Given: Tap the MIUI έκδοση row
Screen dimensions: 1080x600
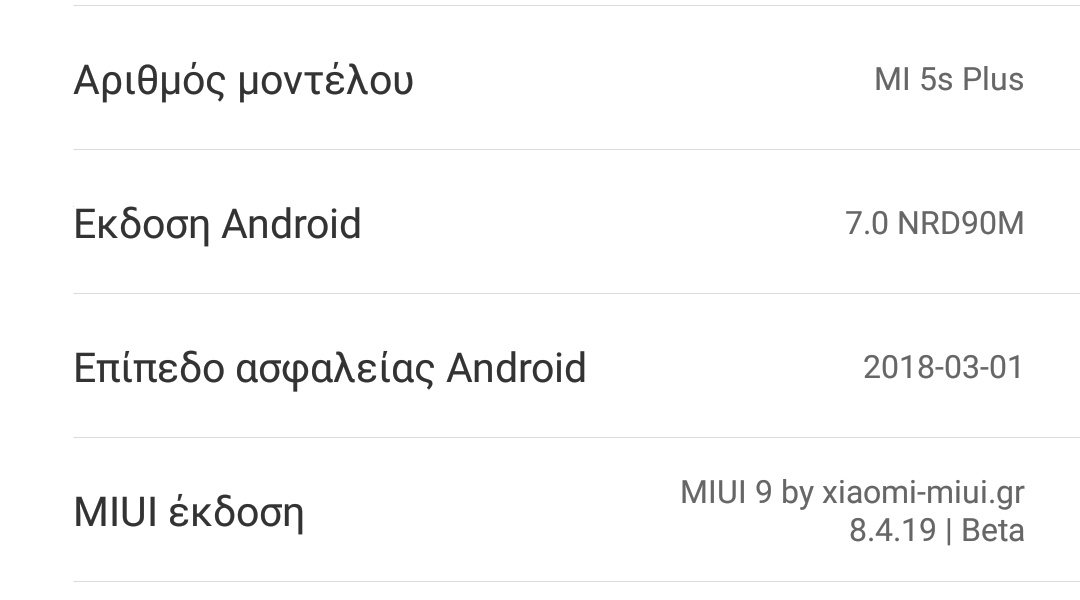Looking at the screenshot, I should coord(540,511).
